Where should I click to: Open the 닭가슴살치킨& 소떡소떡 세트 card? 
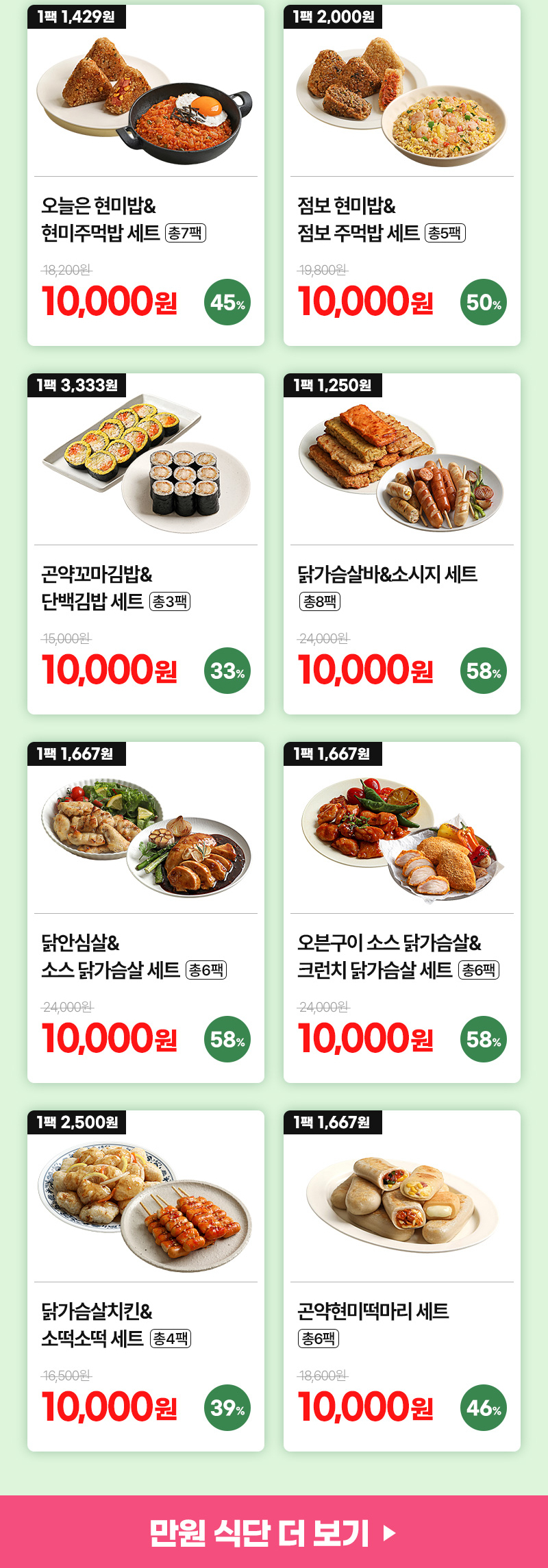click(145, 1281)
